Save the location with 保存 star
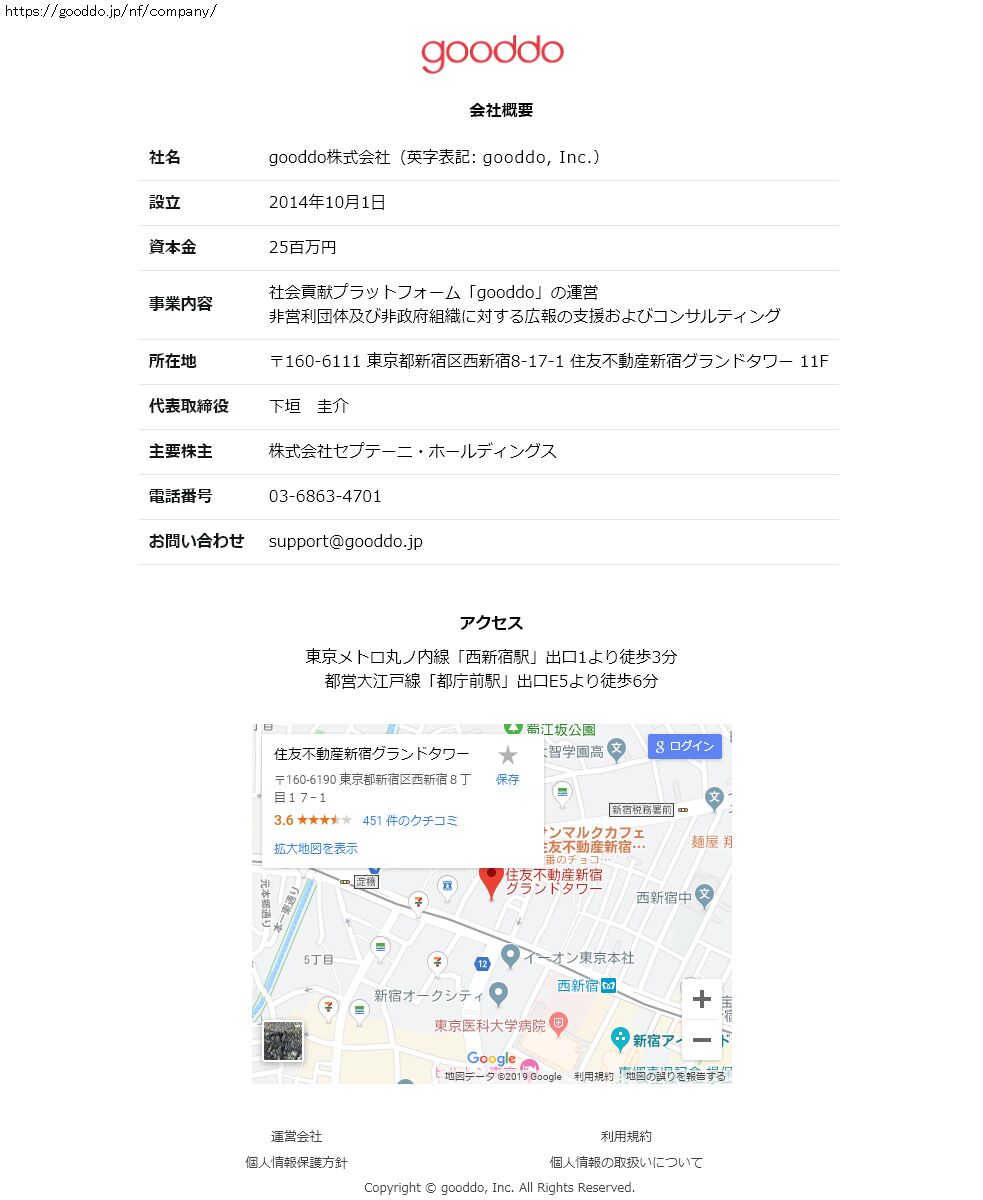983x1200 pixels. [508, 765]
